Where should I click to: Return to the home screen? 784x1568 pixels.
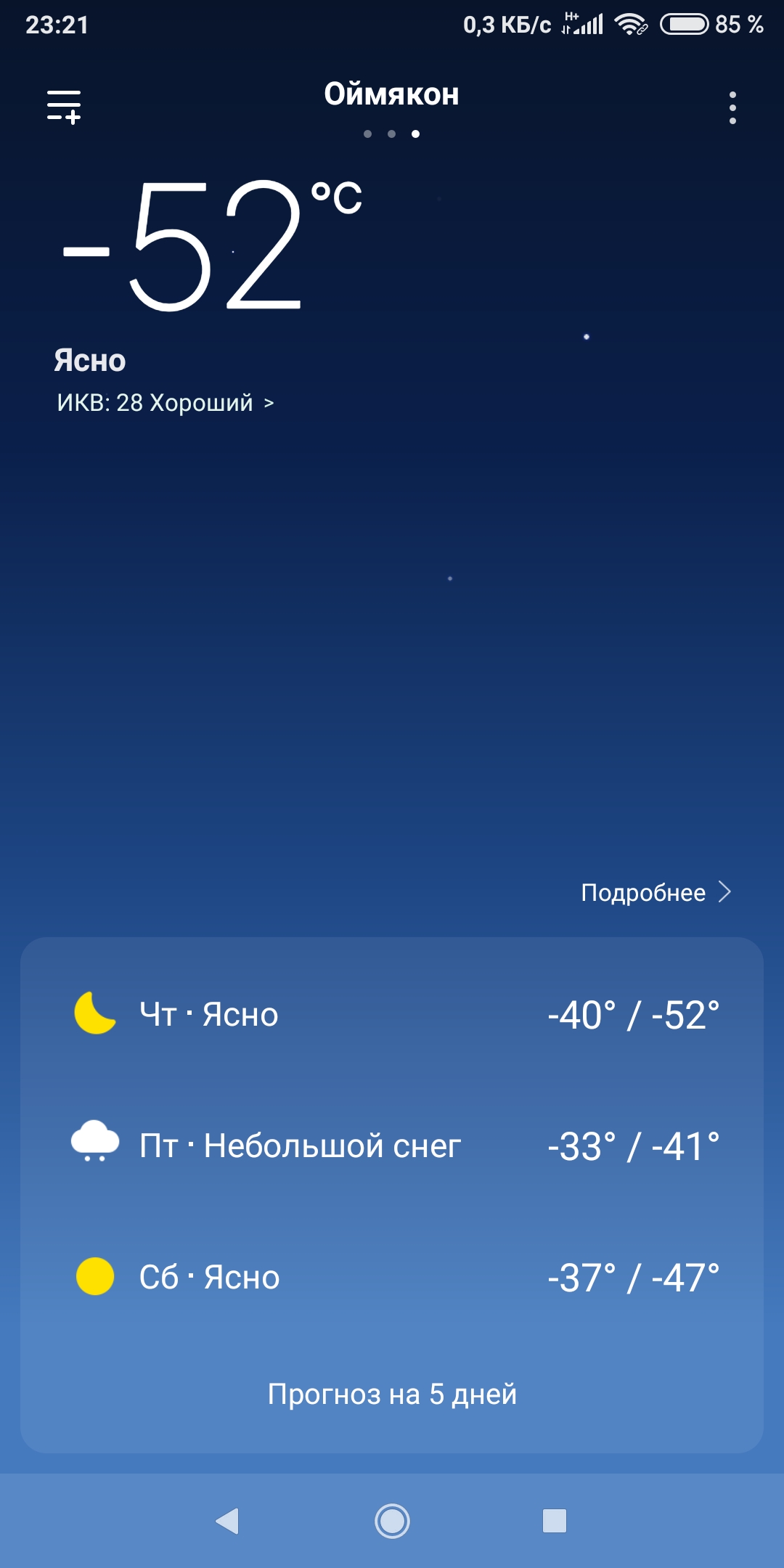392,1521
